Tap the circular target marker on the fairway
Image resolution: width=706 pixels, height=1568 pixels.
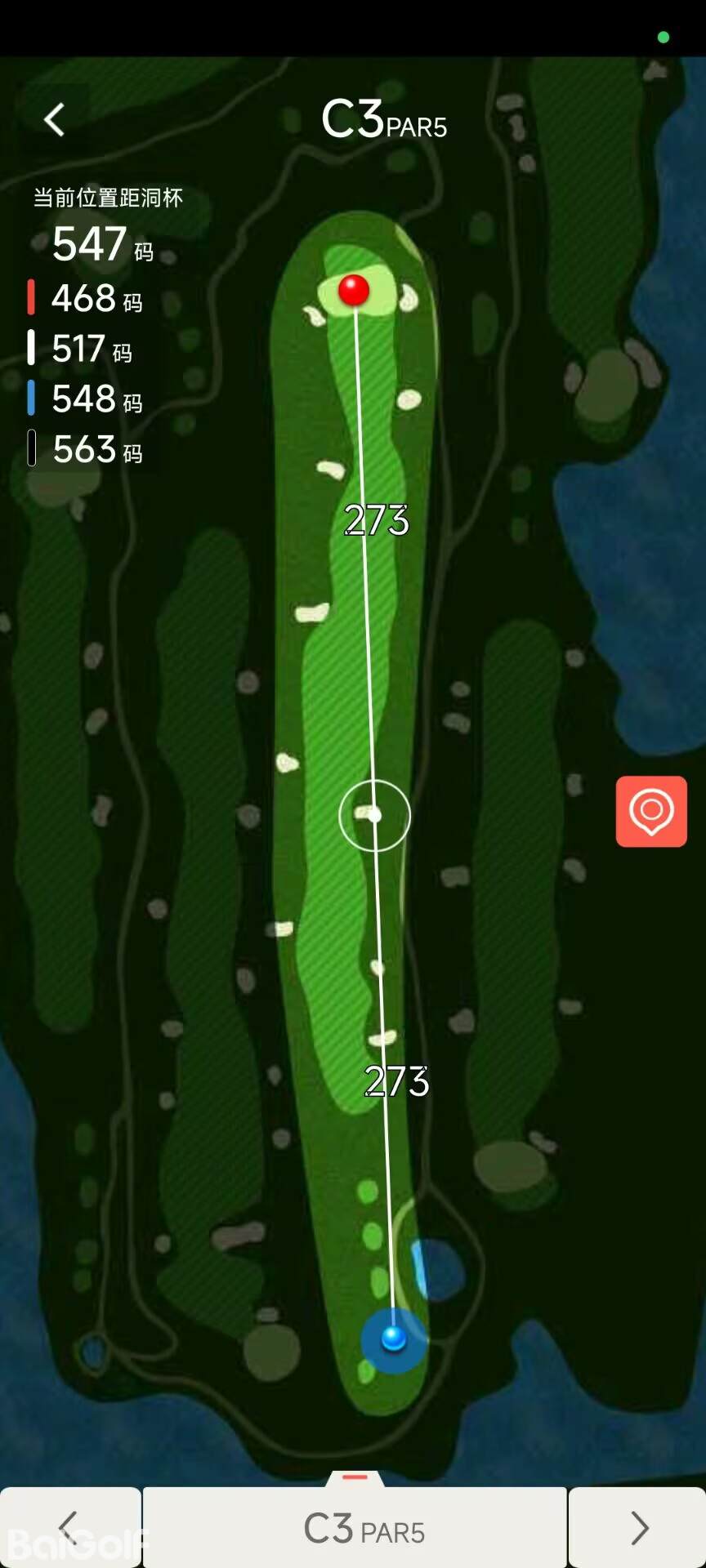(x=374, y=815)
